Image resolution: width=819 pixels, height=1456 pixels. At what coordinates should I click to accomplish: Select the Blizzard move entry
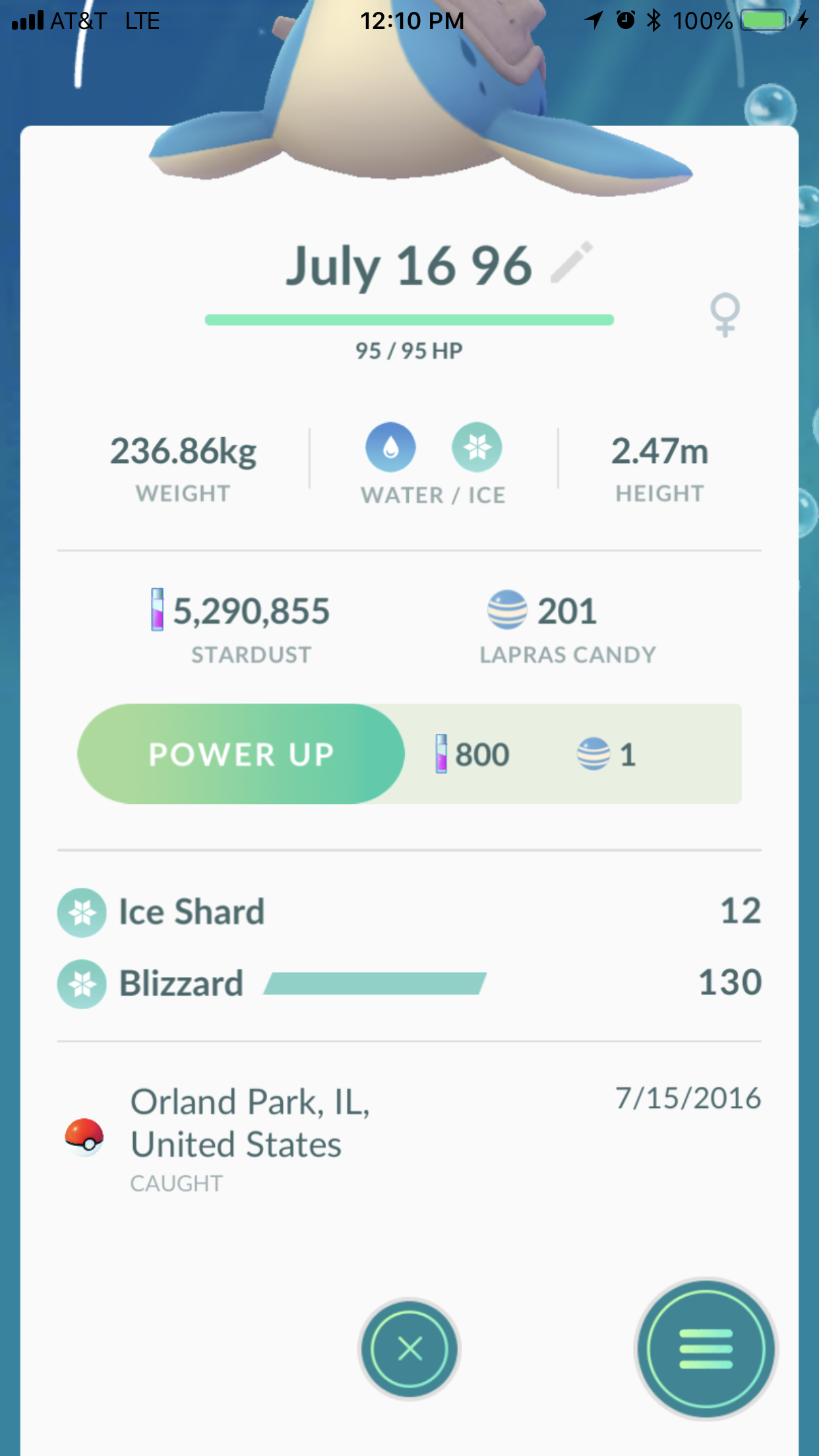[x=179, y=984]
